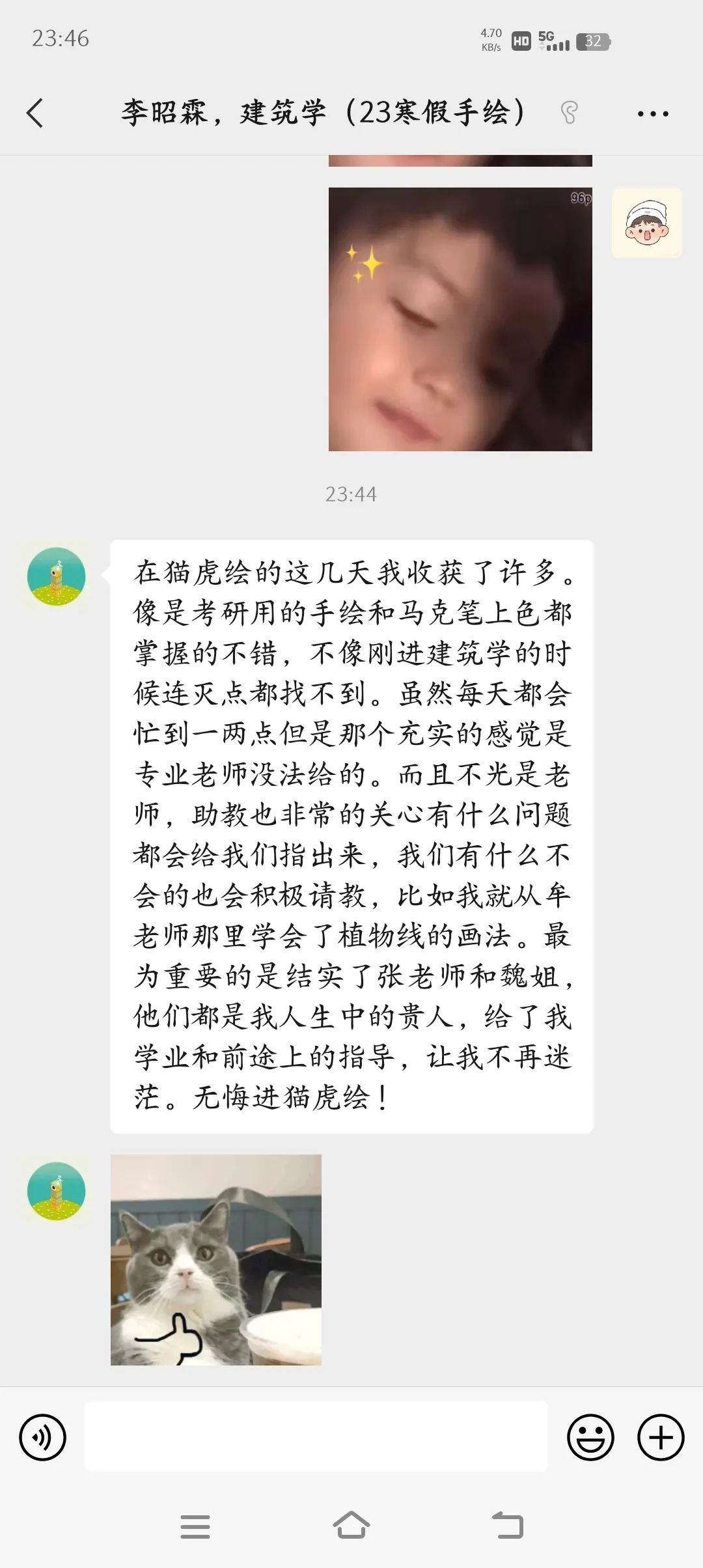
Task: Open the system recent apps menu
Action: coord(195,1526)
